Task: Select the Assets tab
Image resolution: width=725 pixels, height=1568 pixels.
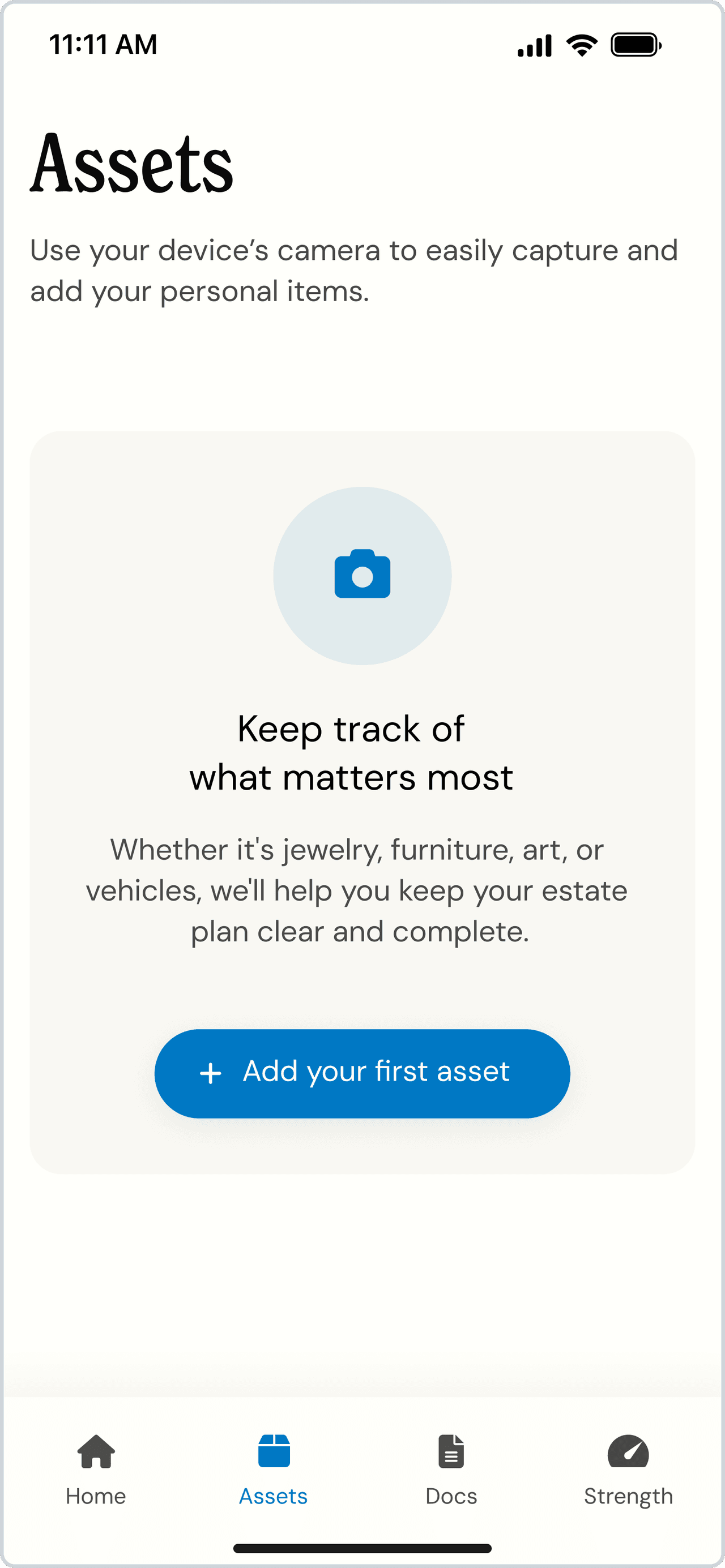Action: click(x=274, y=1468)
